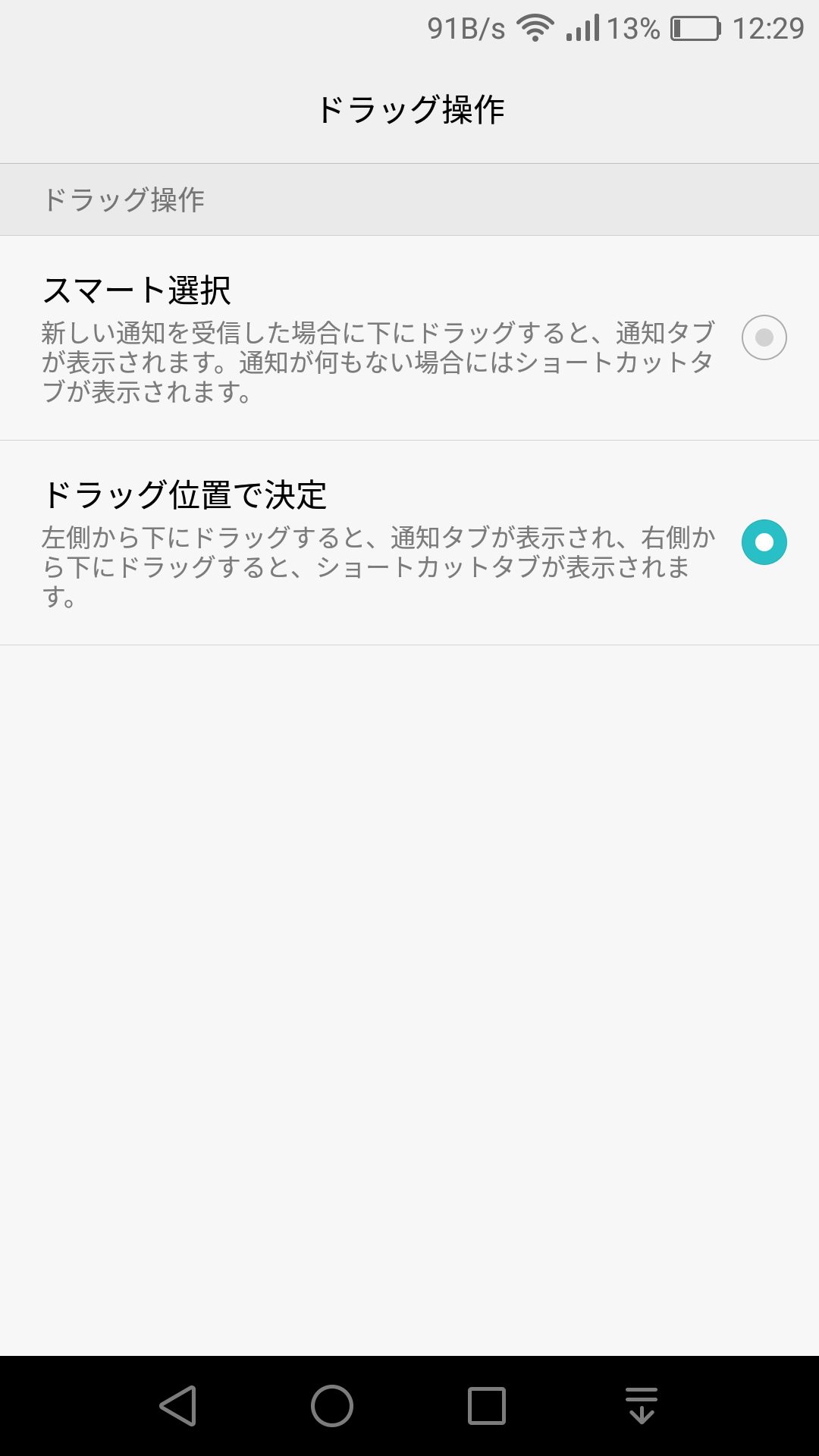Choose the ドラッグ位置で決定 radio option
Viewport: 819px width, 1456px height.
click(x=764, y=542)
